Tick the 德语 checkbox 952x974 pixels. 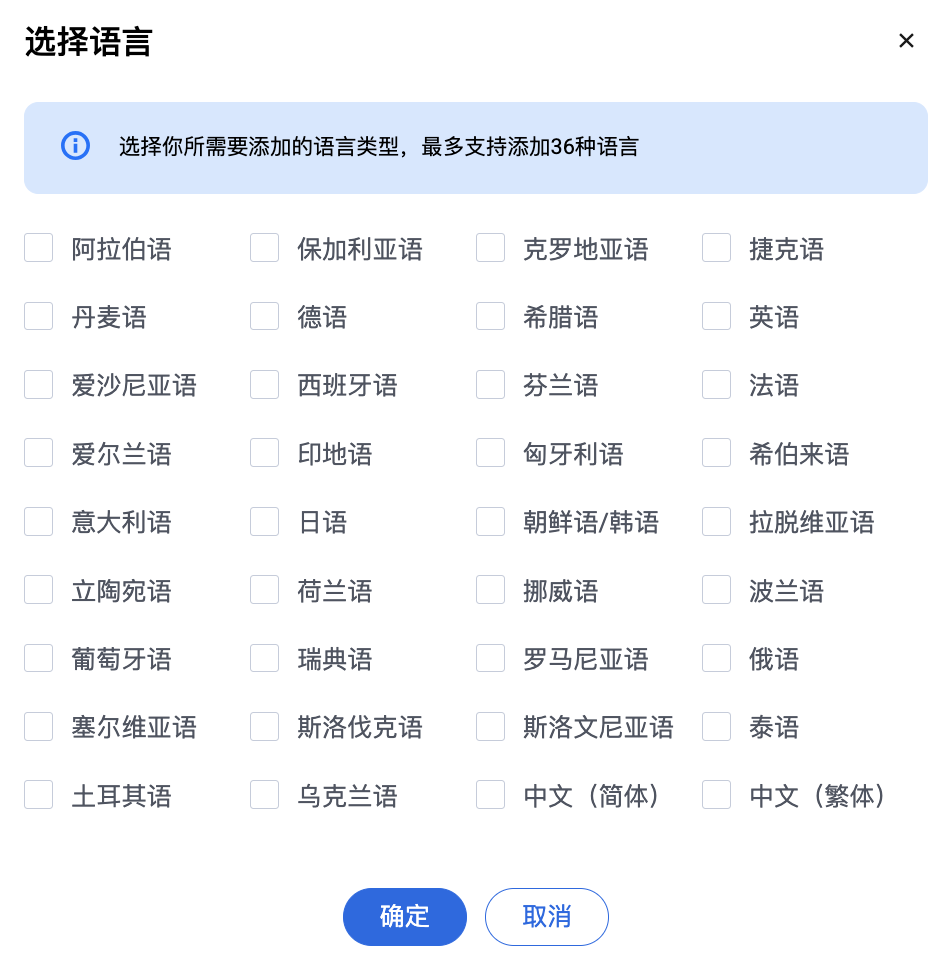coord(265,316)
